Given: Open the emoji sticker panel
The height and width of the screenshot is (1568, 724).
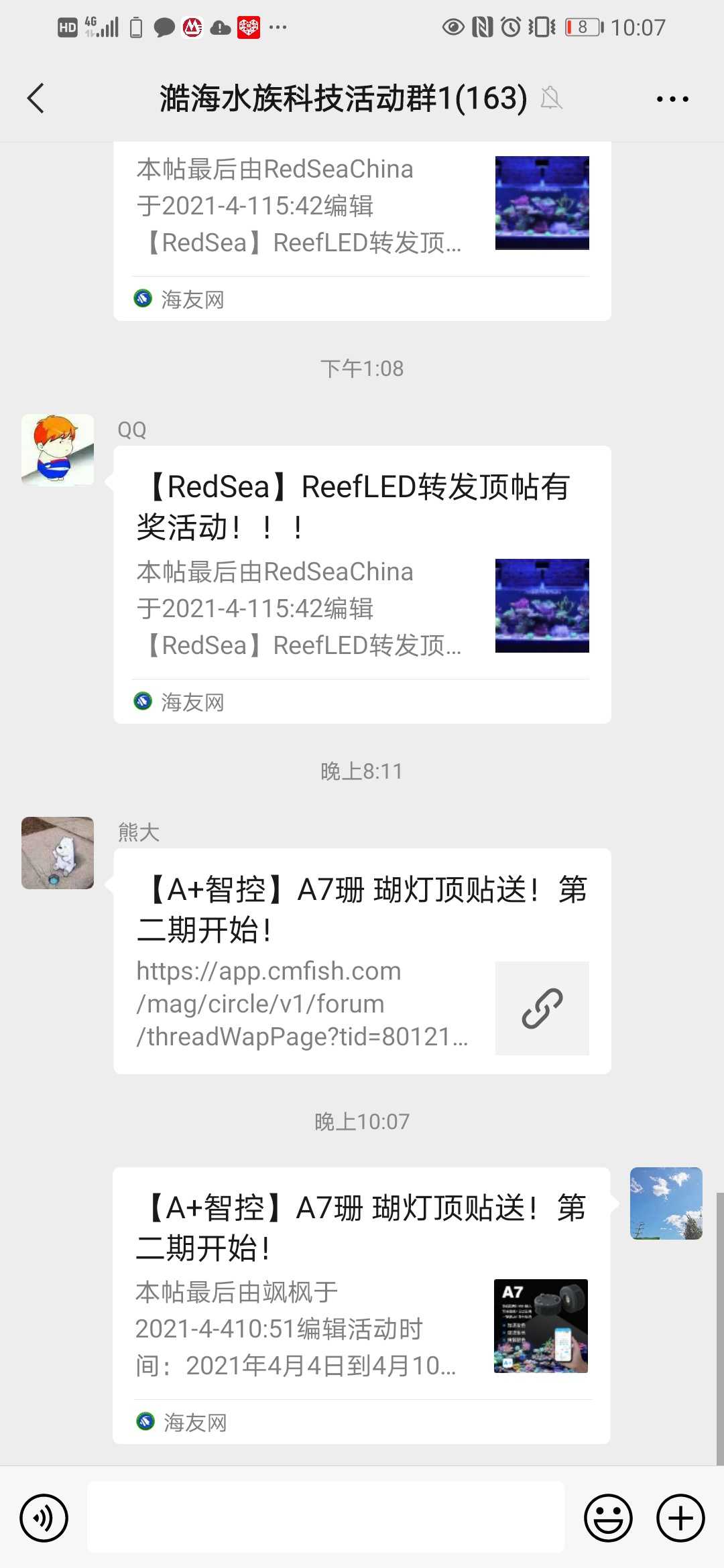Looking at the screenshot, I should 608,1518.
